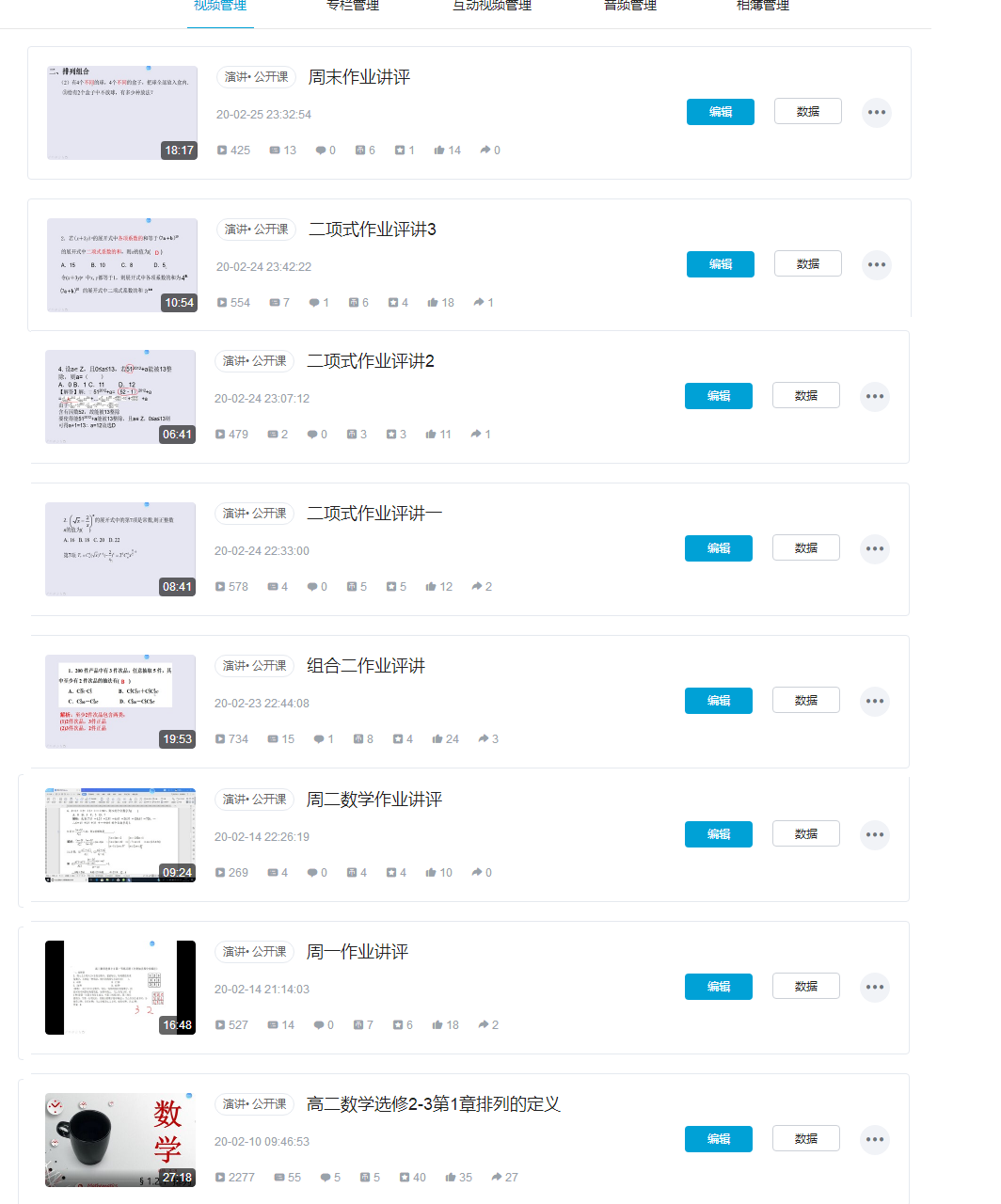Tap 编辑 for 周末作业讲评
Image resolution: width=1001 pixels, height=1204 pixels.
720,112
